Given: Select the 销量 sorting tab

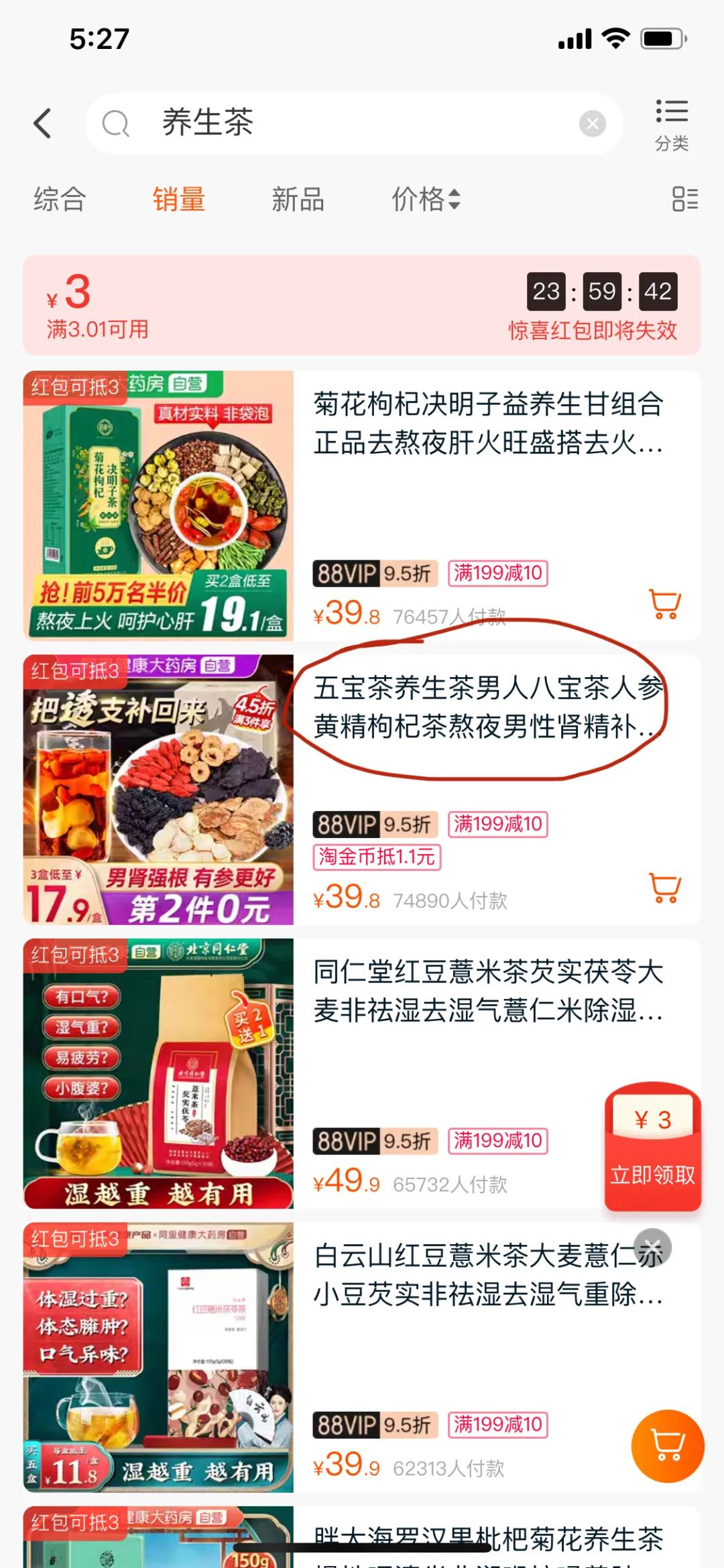Looking at the screenshot, I should [178, 199].
